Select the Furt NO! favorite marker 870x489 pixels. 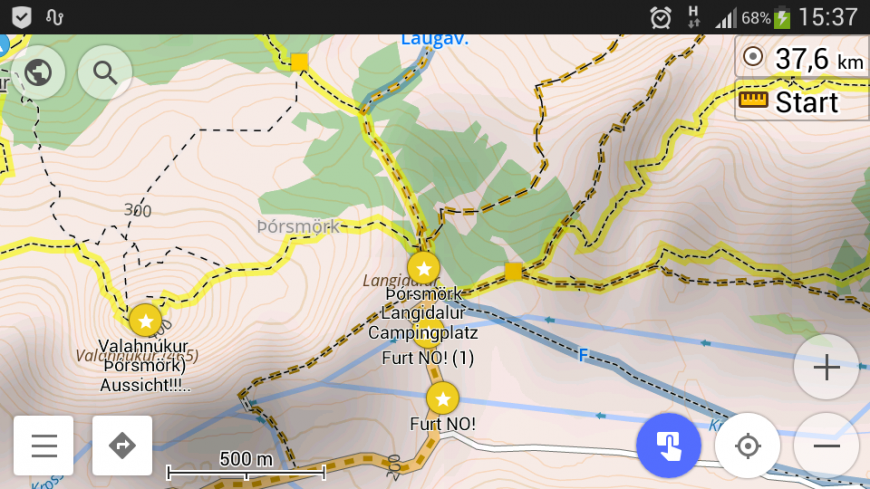pyautogui.click(x=442, y=398)
